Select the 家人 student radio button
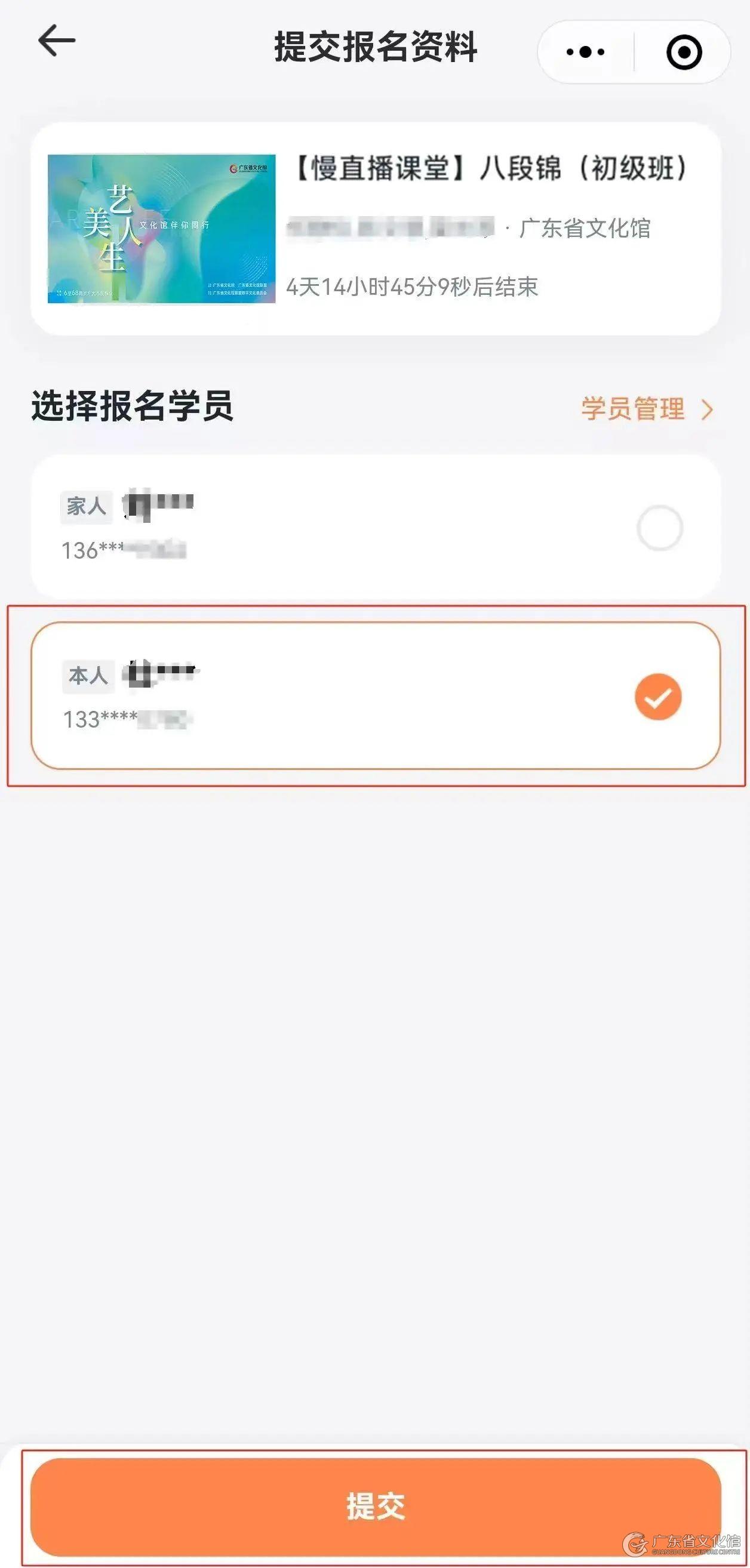The width and height of the screenshot is (750, 1568). [659, 528]
